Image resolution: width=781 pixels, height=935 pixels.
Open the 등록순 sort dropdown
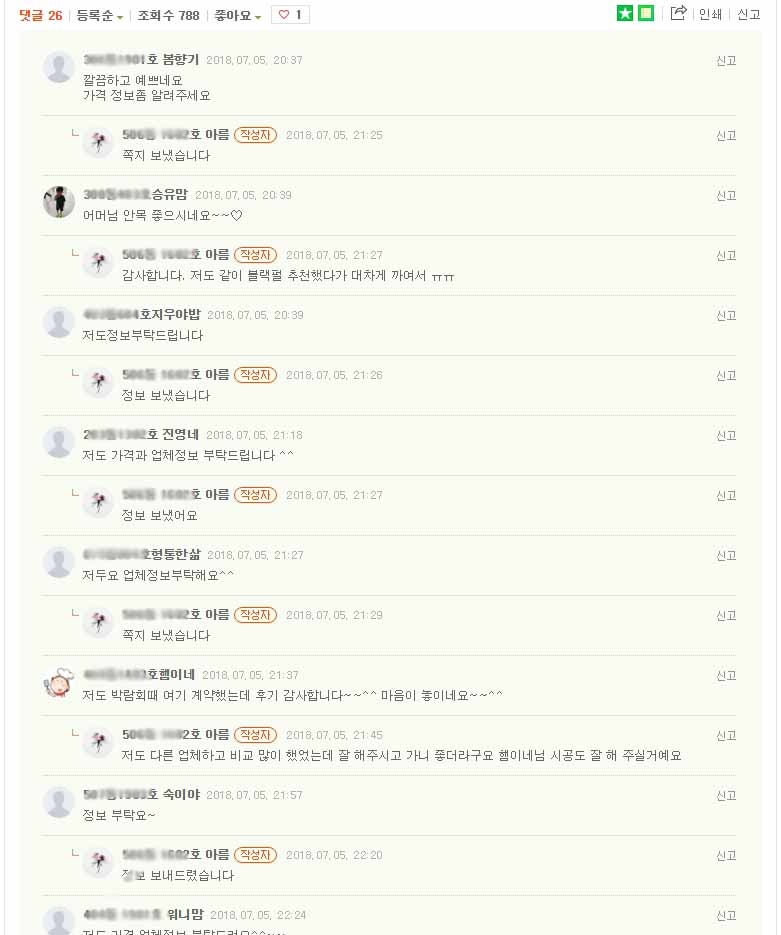[x=100, y=15]
